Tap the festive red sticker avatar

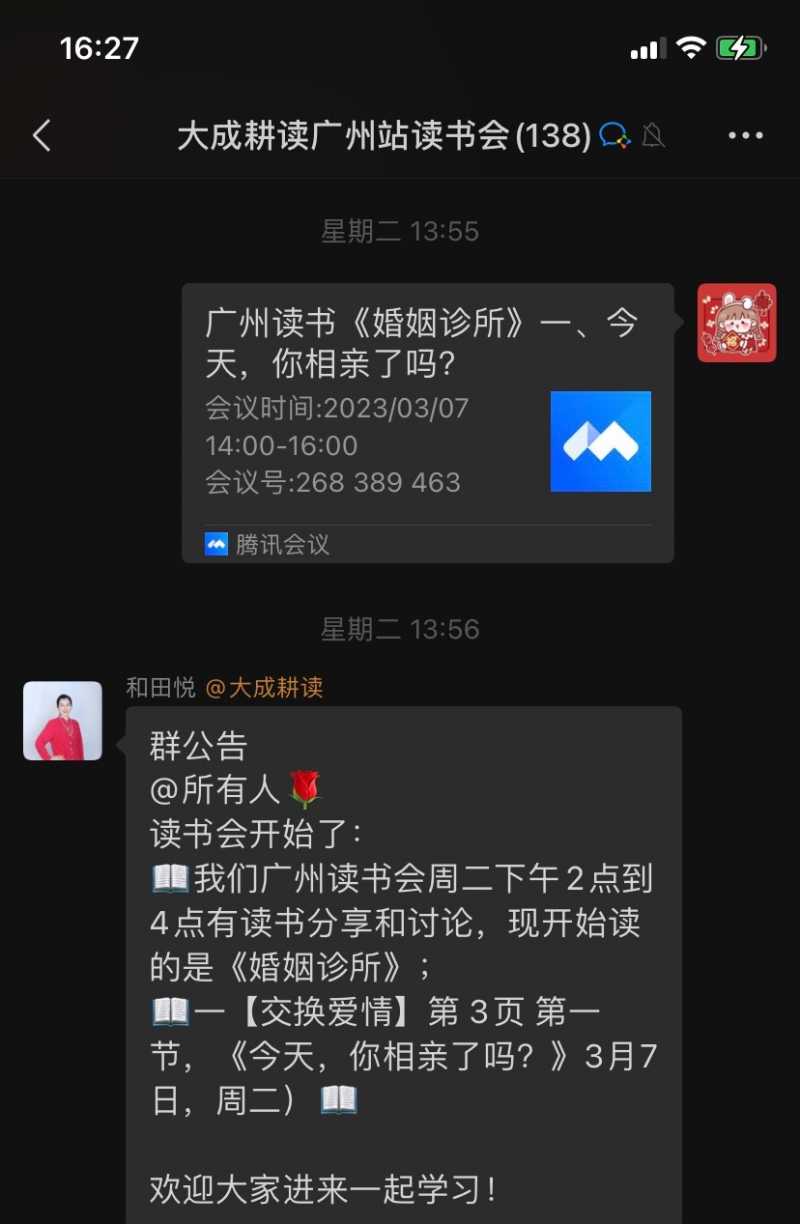[737, 324]
